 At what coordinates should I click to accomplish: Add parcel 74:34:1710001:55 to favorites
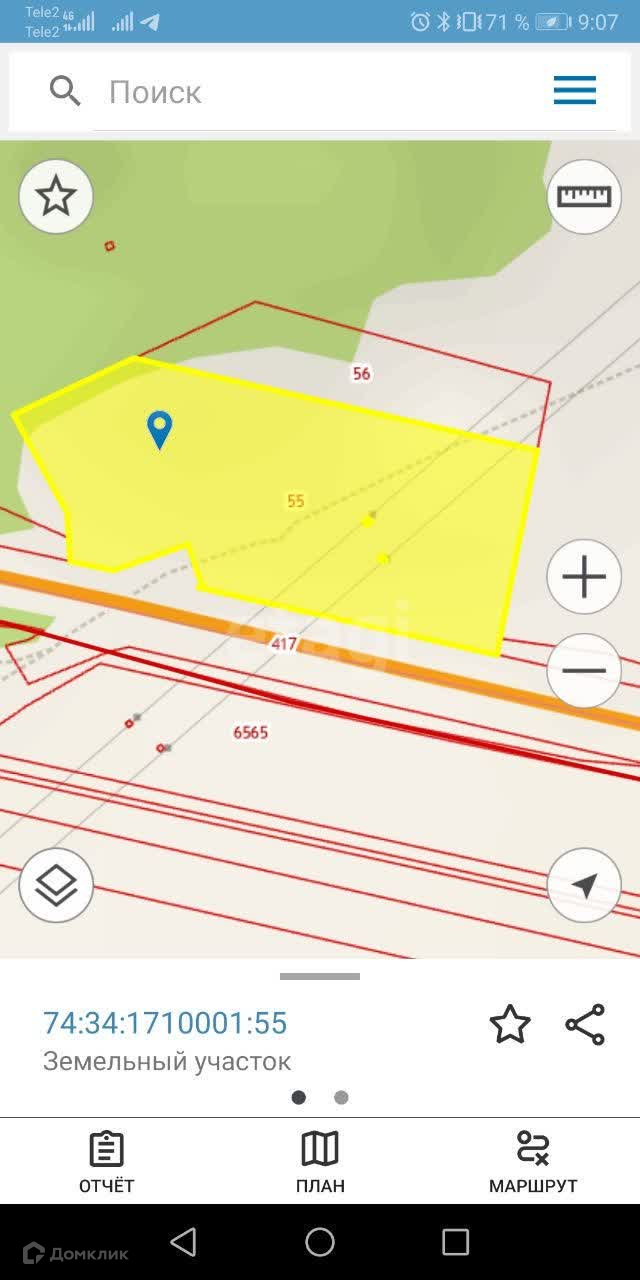(x=509, y=1025)
